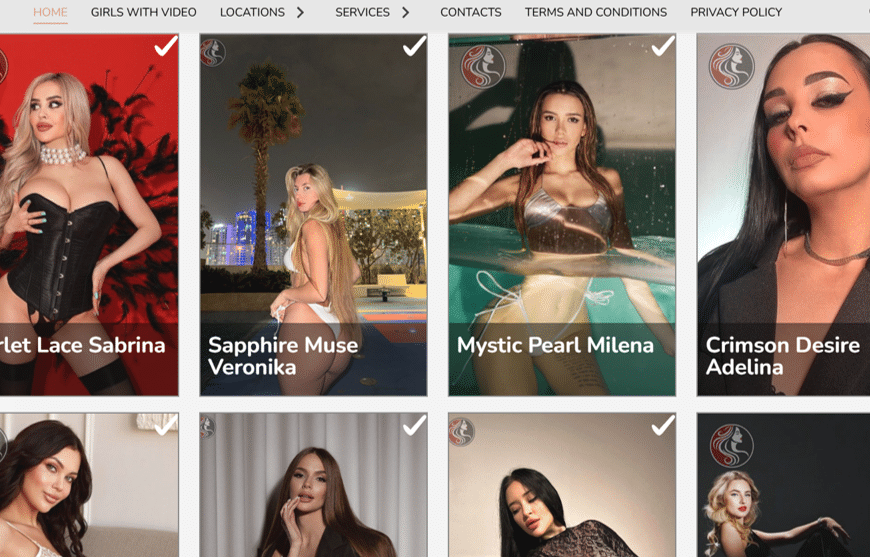Expand the Locations menu

pos(262,13)
